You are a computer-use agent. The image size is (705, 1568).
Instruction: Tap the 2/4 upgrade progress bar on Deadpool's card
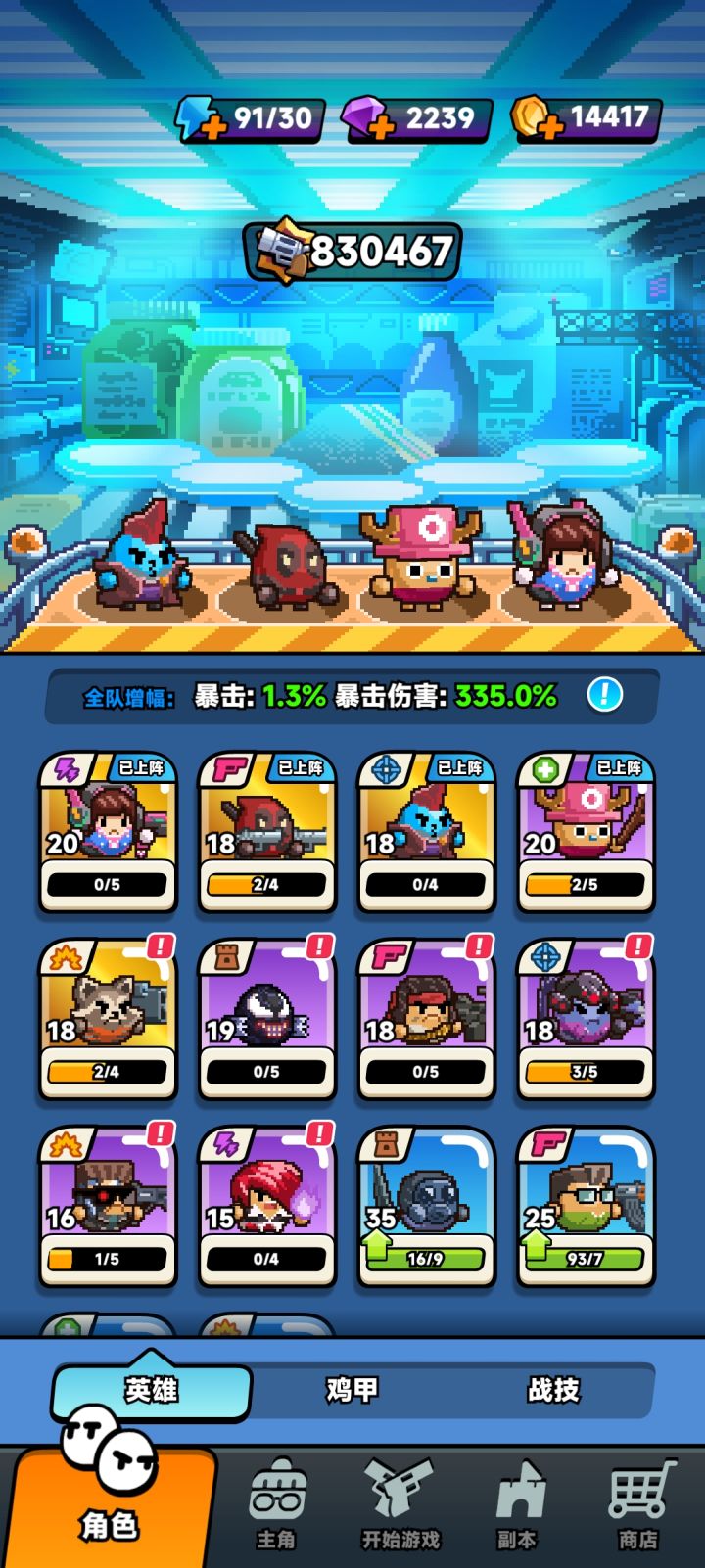[266, 883]
